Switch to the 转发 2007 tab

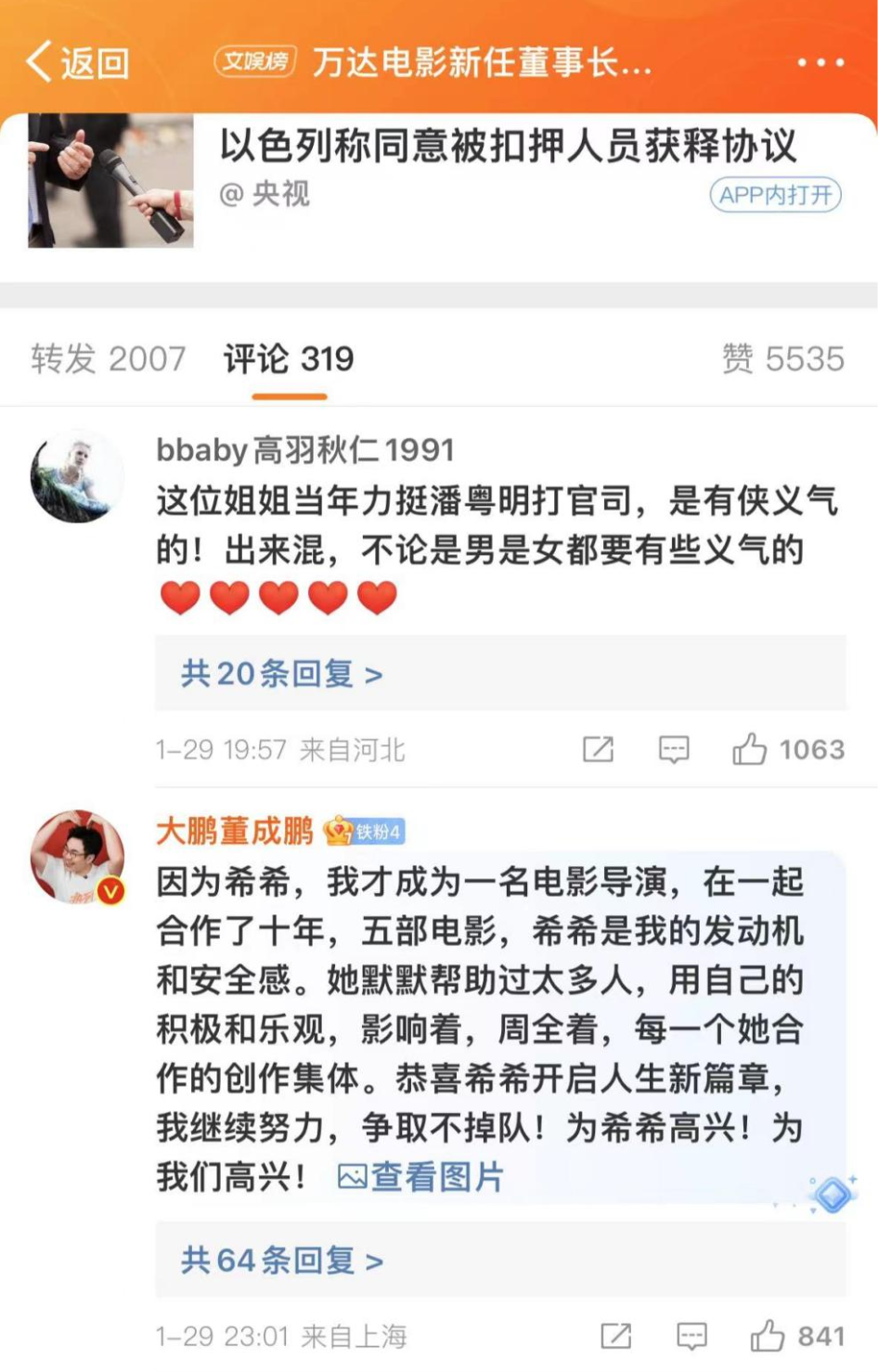[109, 359]
